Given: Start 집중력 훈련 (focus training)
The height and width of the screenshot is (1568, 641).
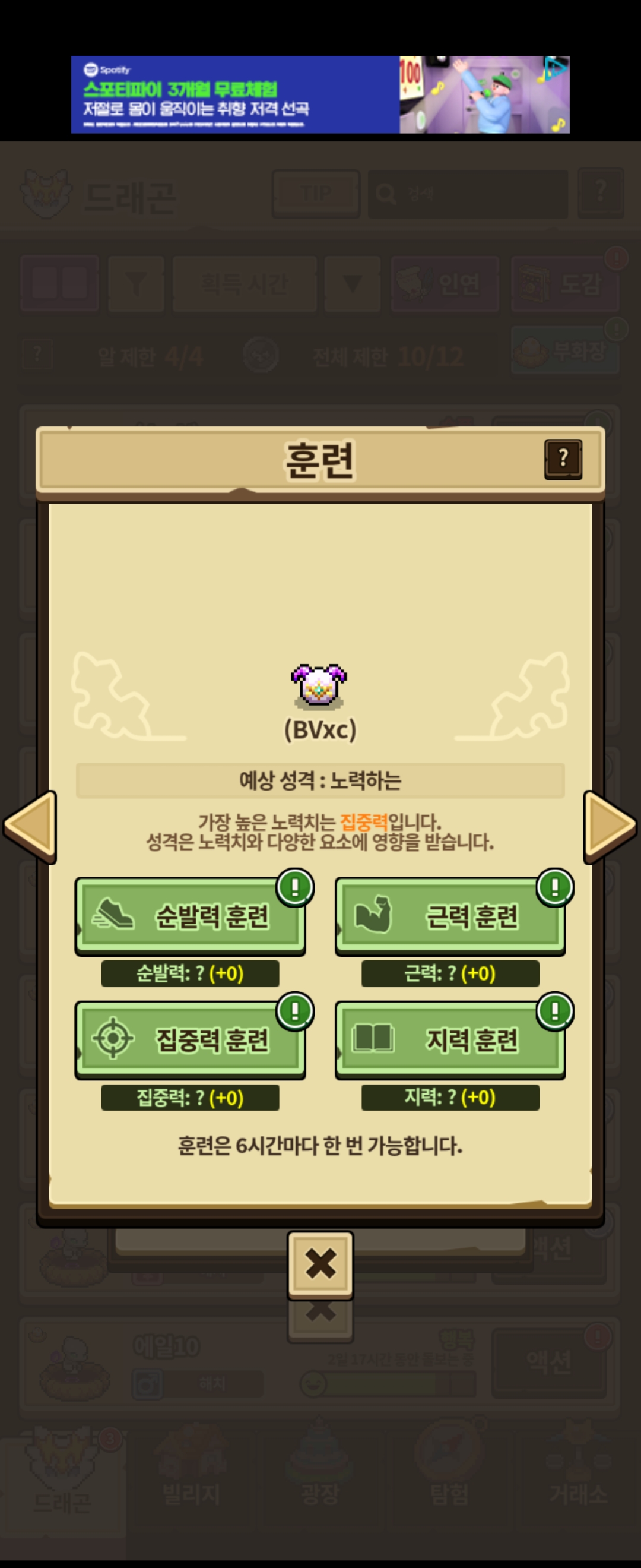Looking at the screenshot, I should (x=190, y=1039).
